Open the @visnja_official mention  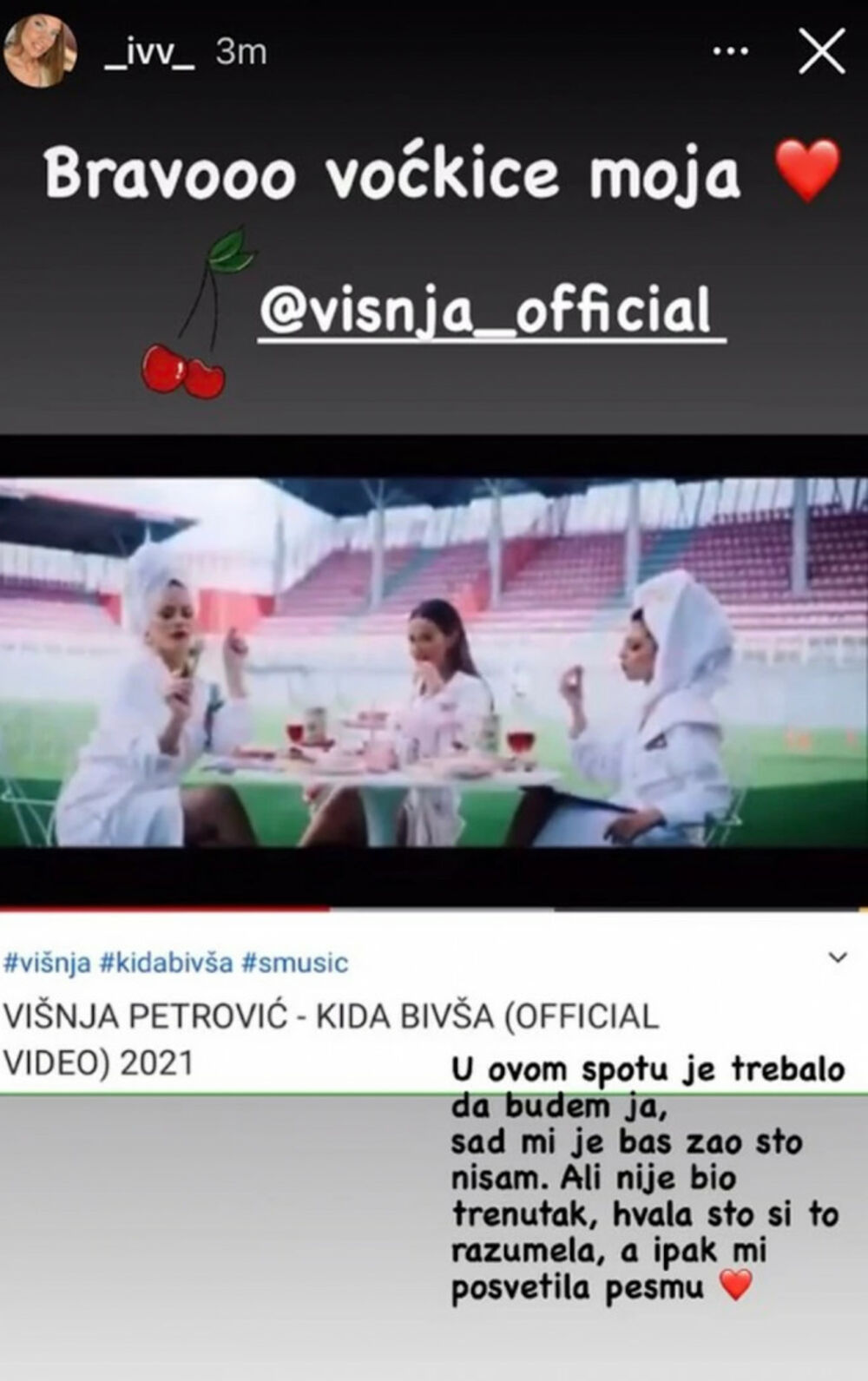point(485,312)
